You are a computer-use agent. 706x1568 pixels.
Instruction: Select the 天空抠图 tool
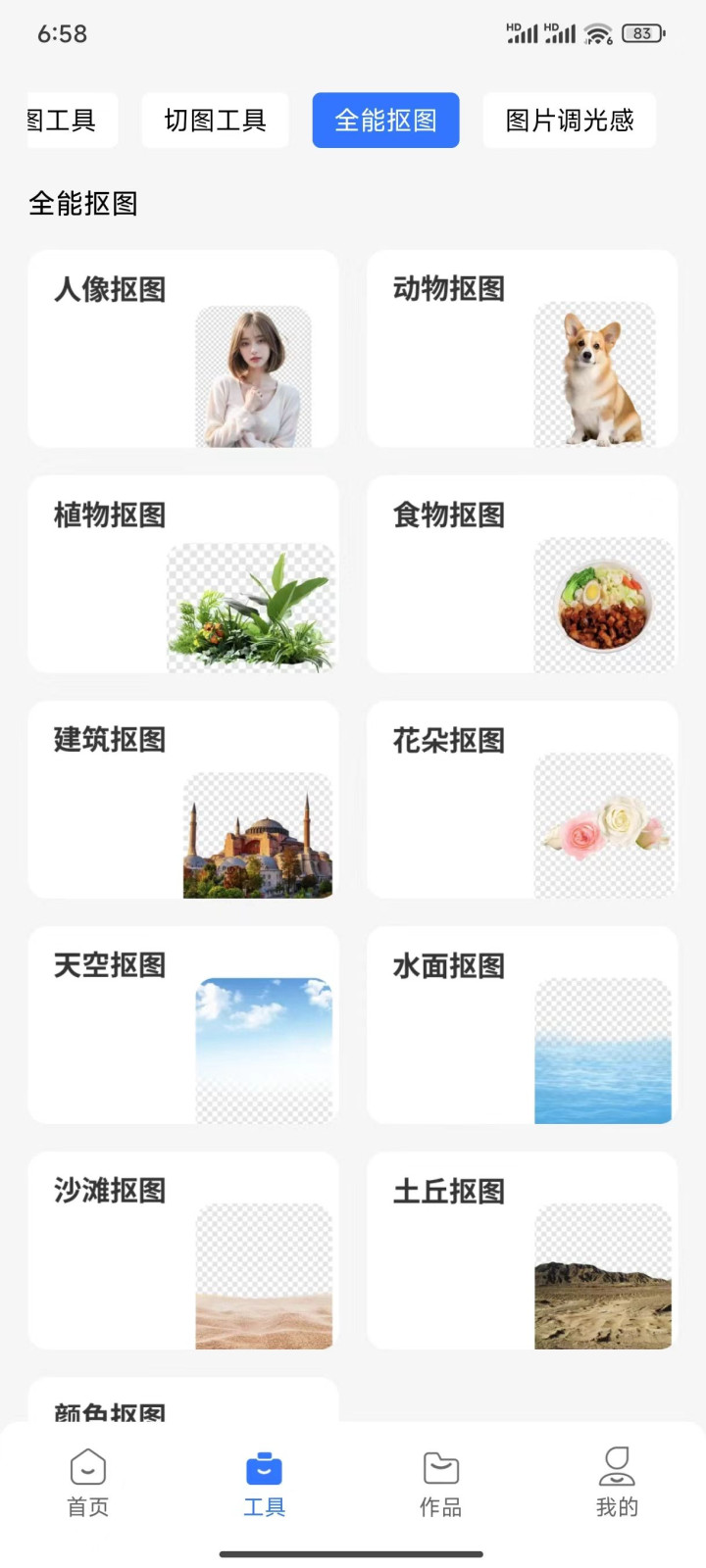(x=183, y=1025)
